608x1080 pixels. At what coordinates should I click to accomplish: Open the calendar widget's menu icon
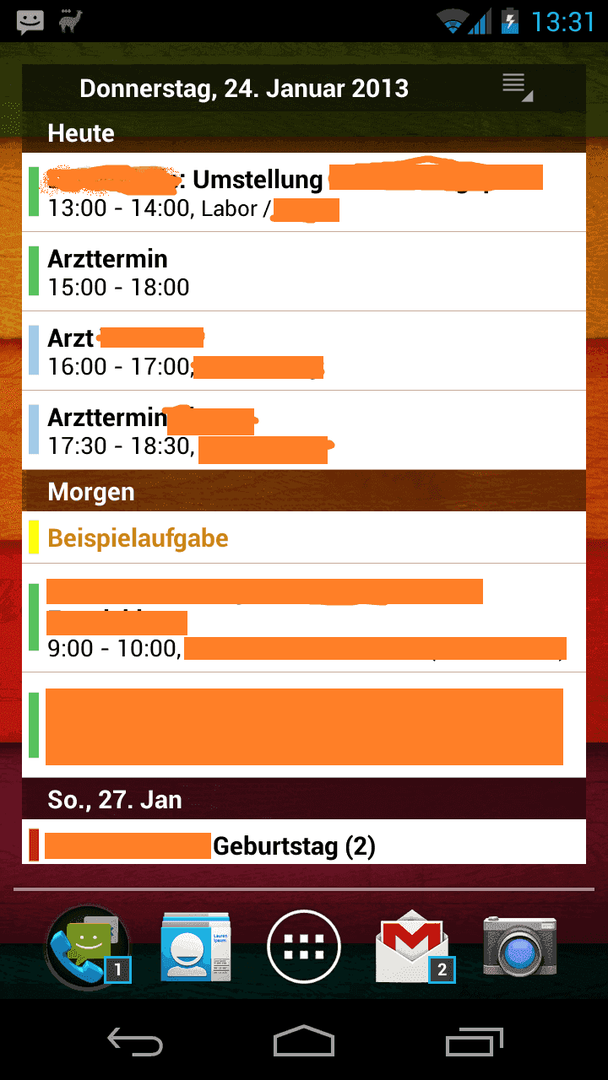click(x=516, y=87)
